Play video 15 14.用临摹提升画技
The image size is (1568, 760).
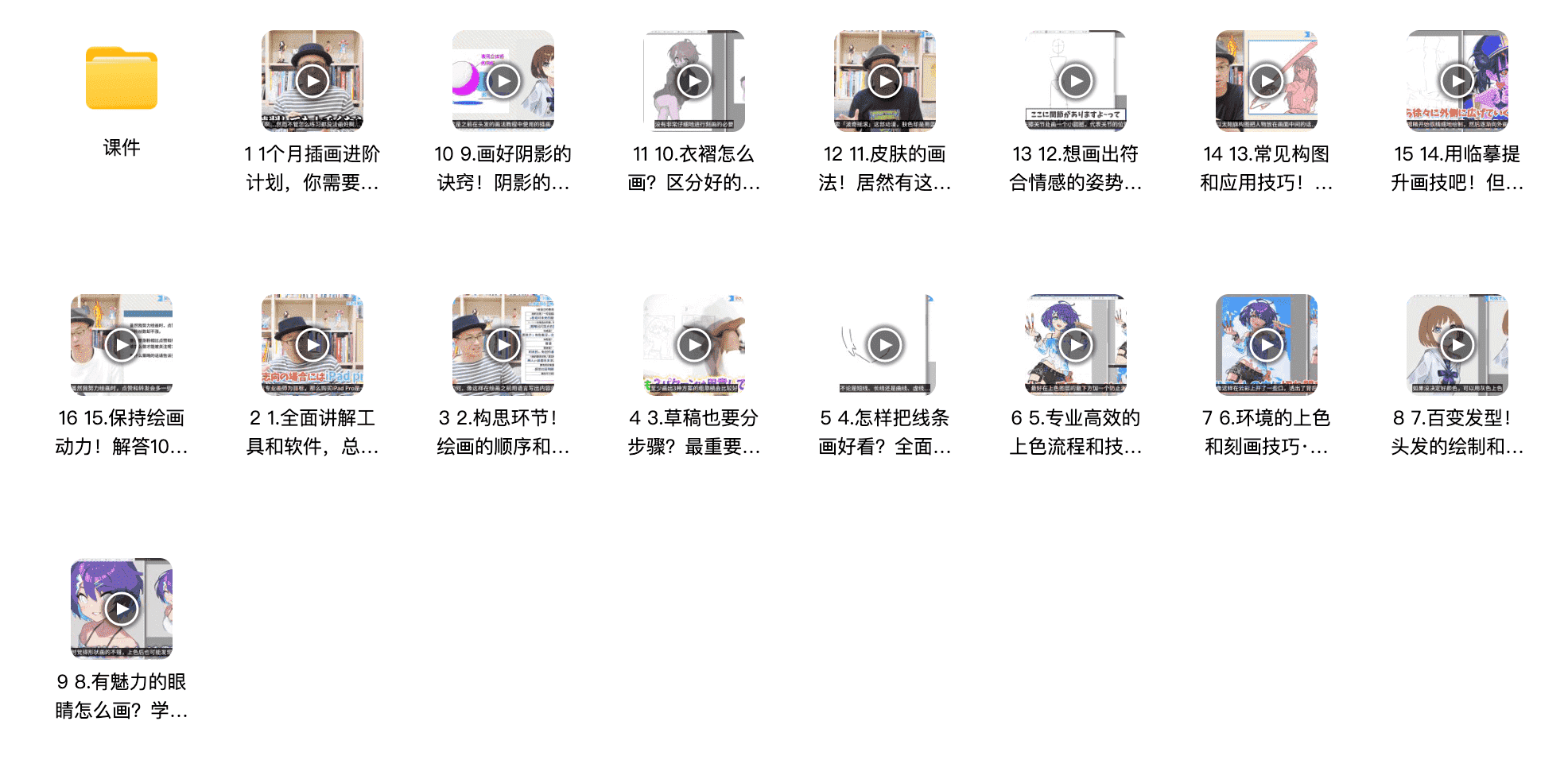pos(1457,81)
